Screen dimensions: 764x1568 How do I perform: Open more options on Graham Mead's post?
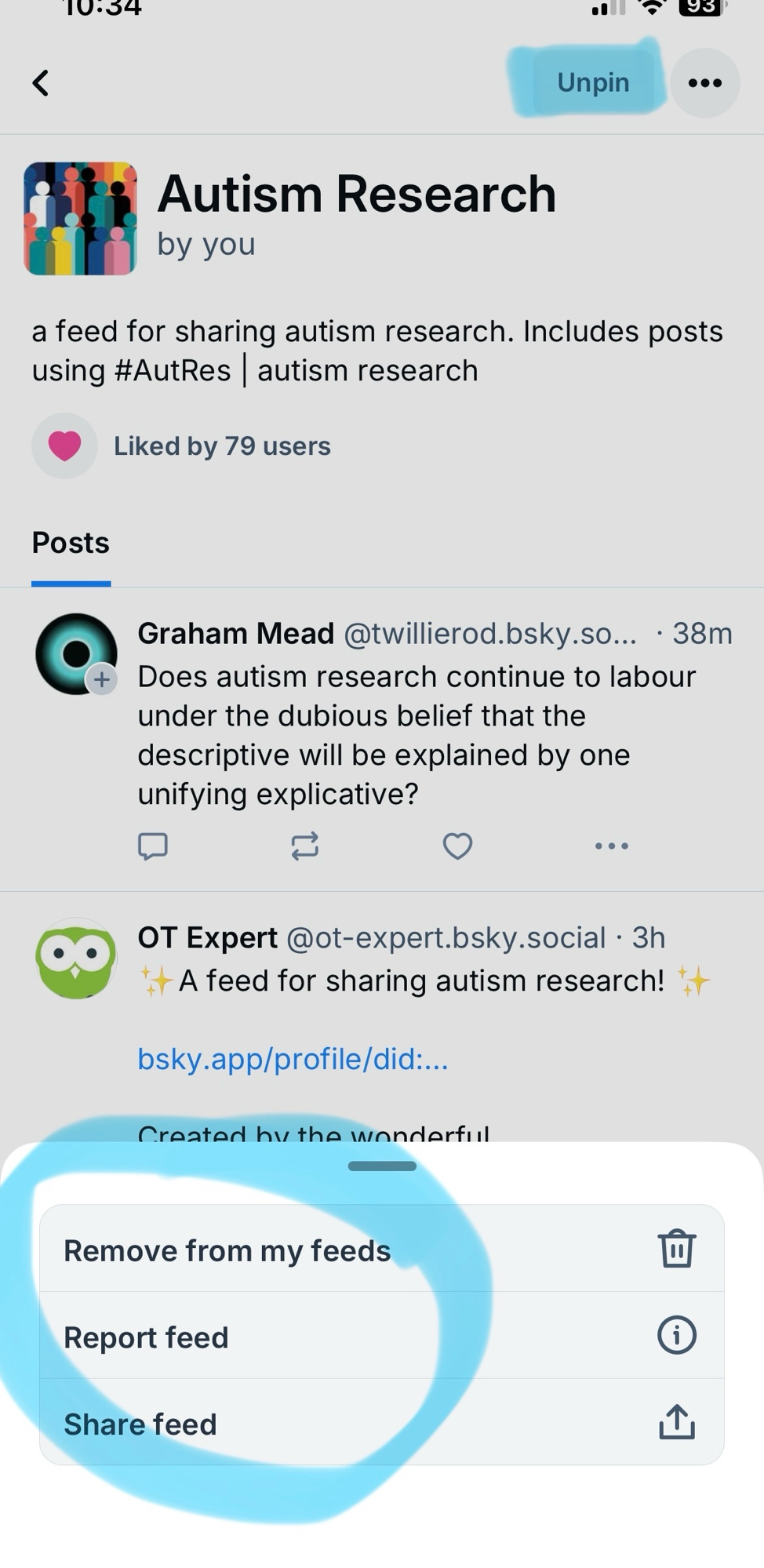point(611,846)
